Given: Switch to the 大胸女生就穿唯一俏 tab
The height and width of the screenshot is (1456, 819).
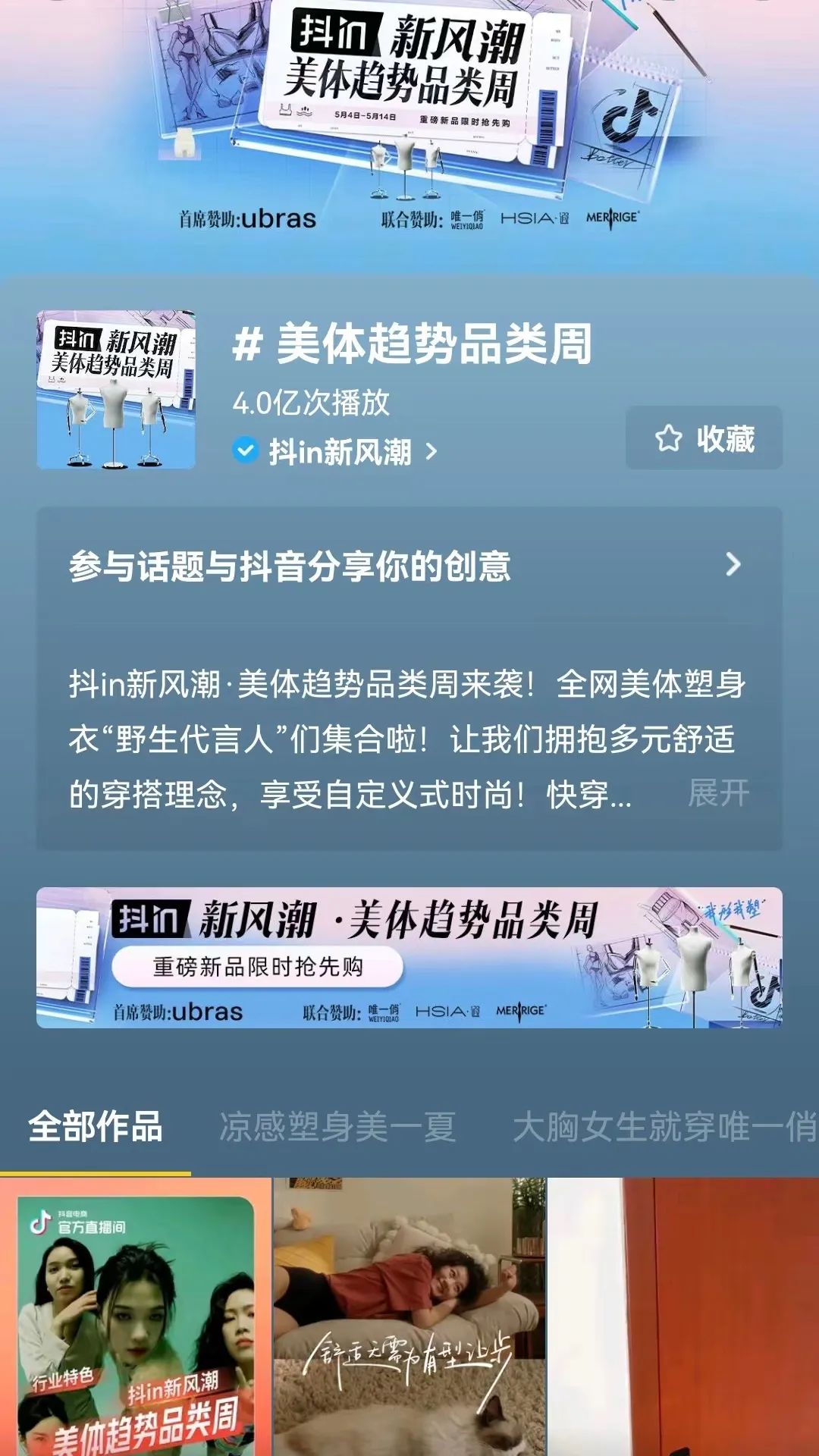Looking at the screenshot, I should (664, 1127).
